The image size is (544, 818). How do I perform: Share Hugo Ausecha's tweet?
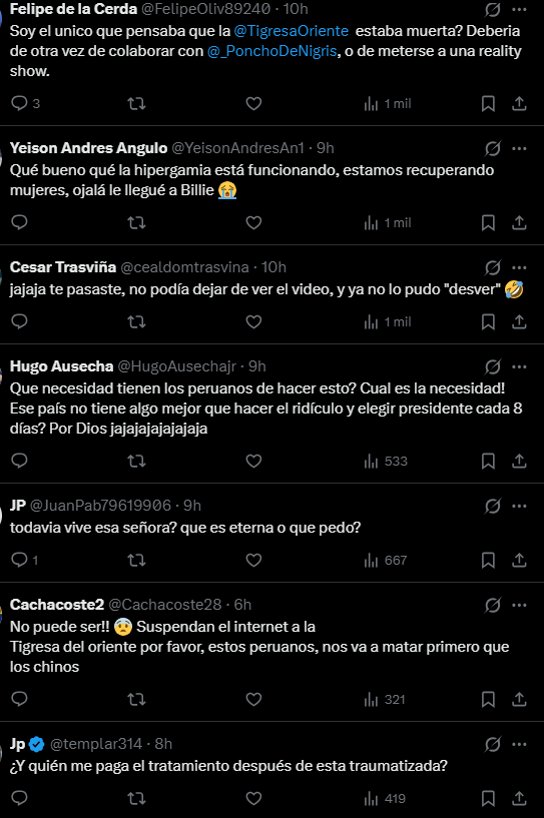(x=519, y=461)
